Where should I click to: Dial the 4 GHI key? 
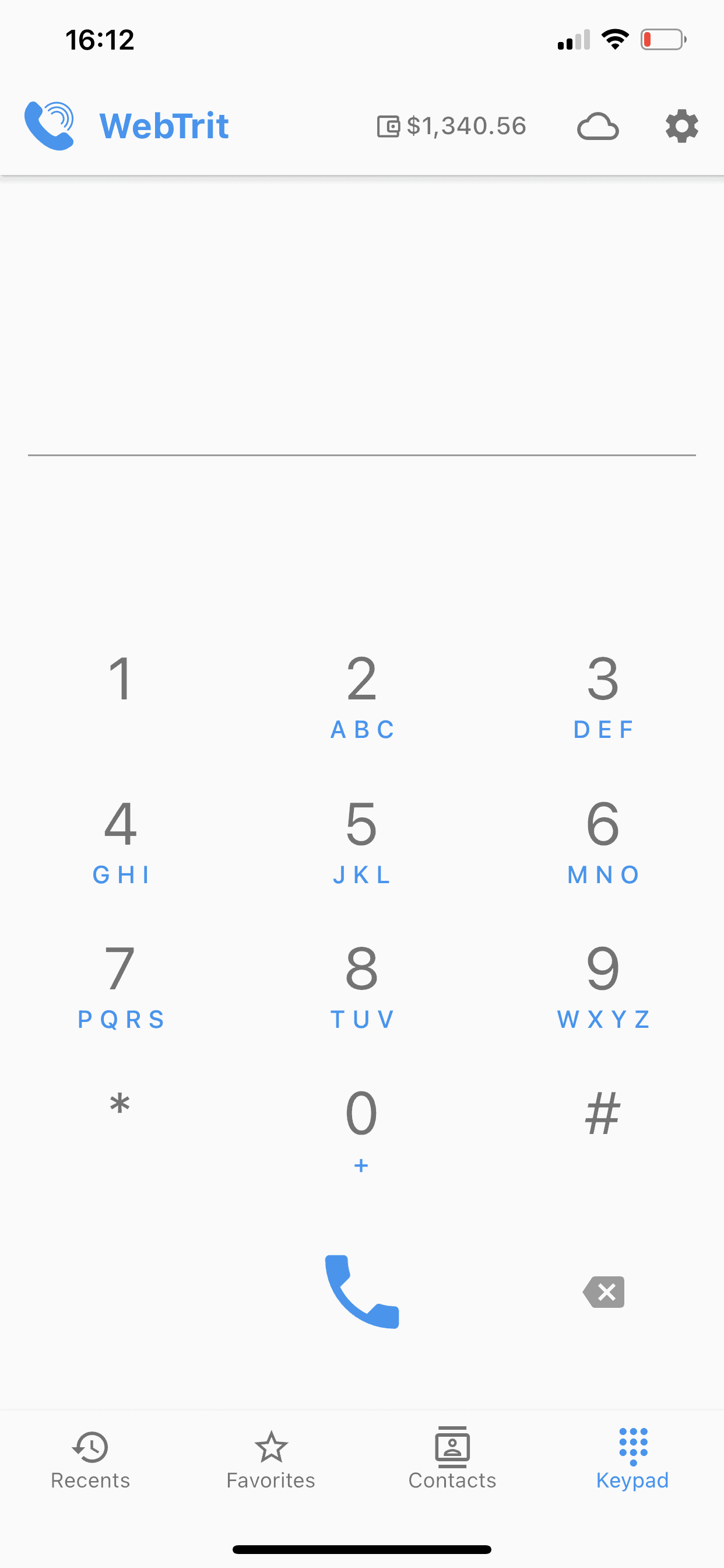pos(121,840)
